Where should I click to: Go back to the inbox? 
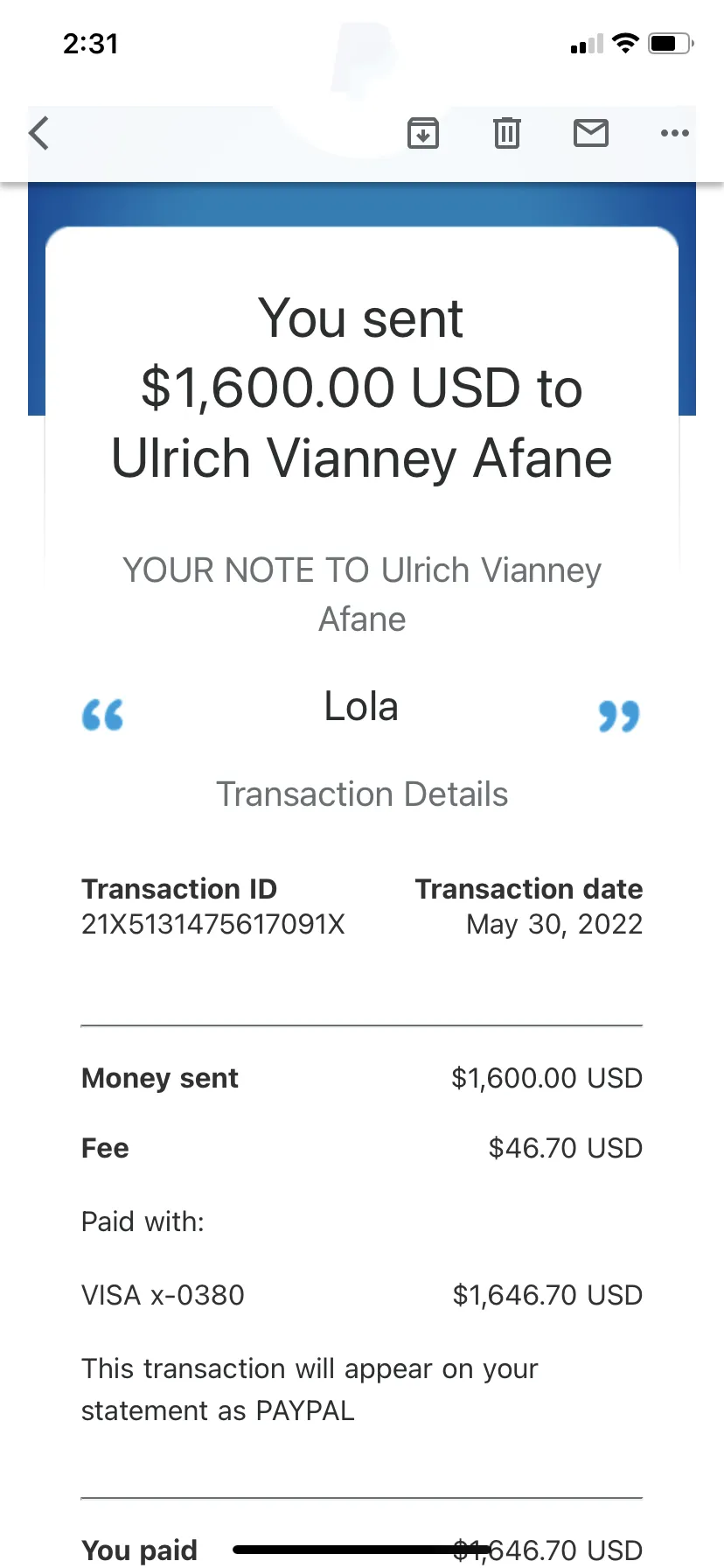pos(38,134)
